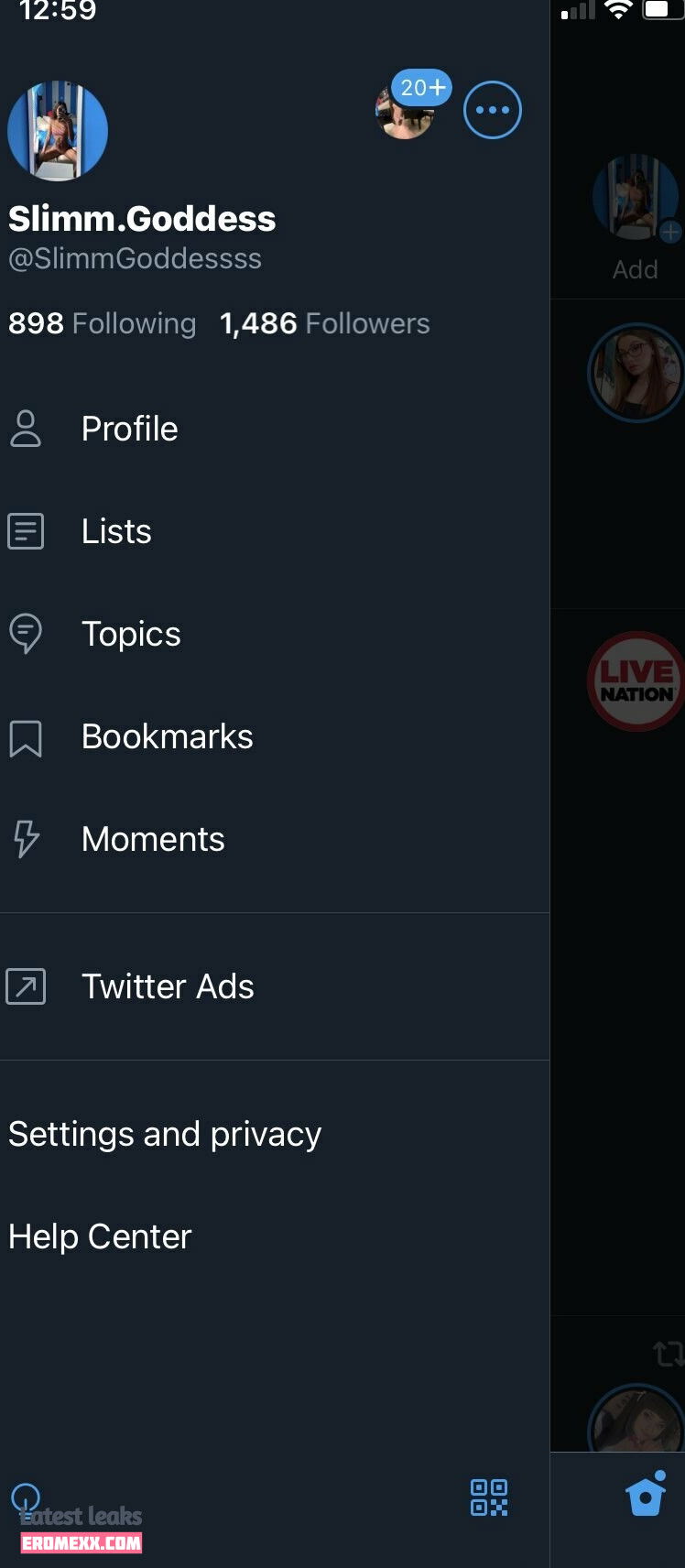The image size is (685, 1568).
Task: Open Settings and privacy
Action: (165, 1134)
